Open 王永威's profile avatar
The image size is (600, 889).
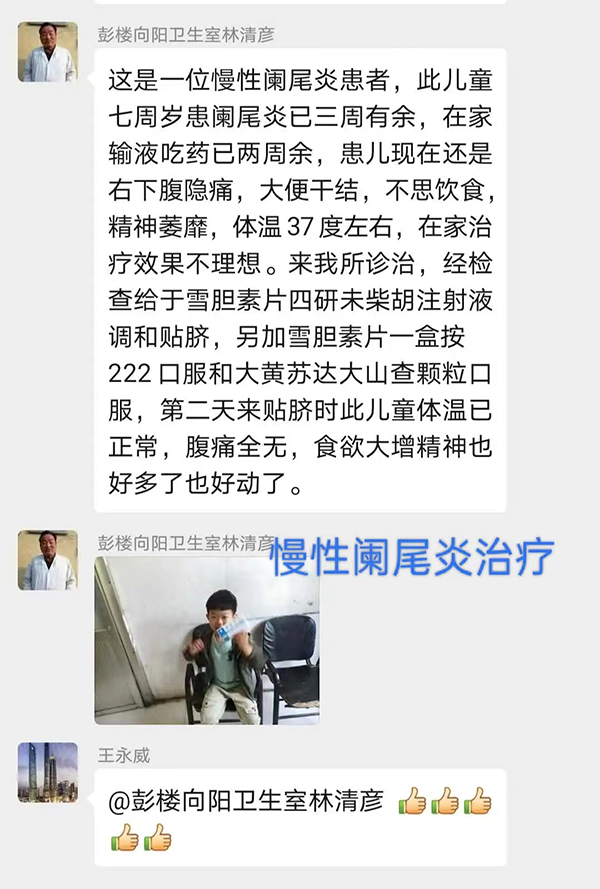click(47, 772)
